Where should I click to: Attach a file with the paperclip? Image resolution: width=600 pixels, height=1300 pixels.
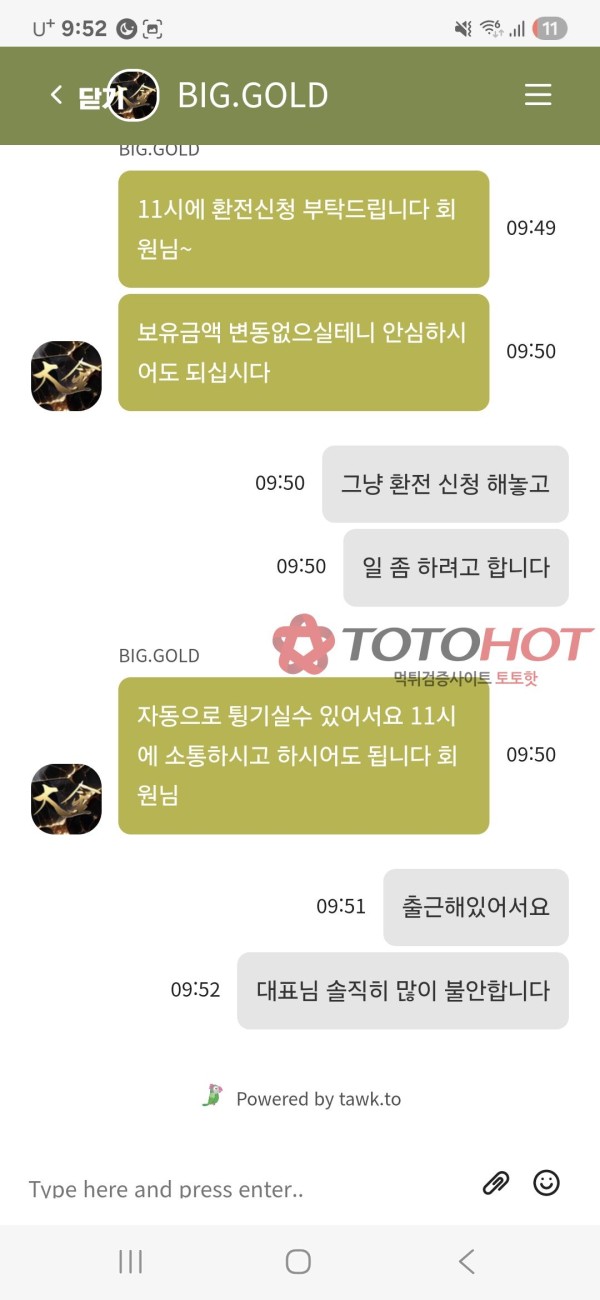coord(495,1183)
